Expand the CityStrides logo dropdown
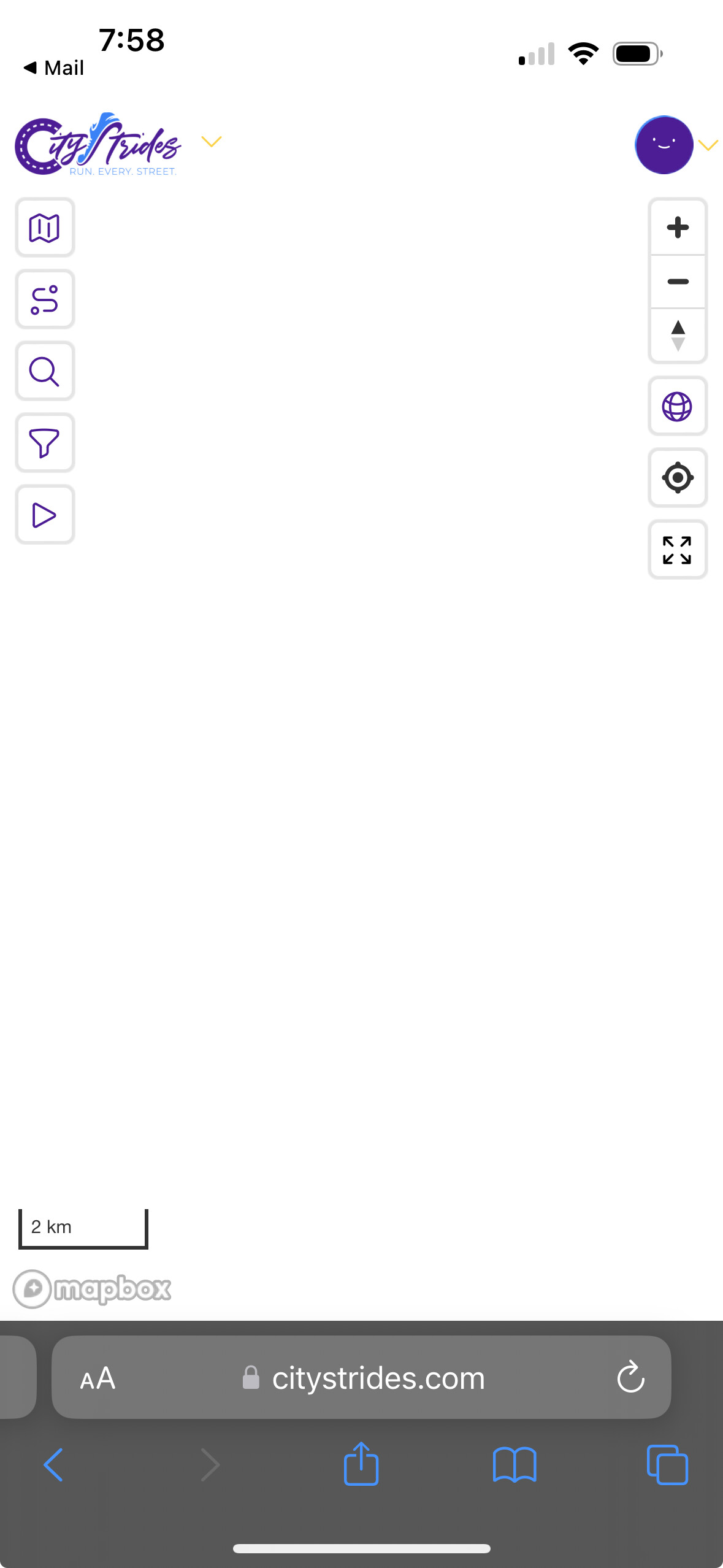Screen dimensions: 723x1568 tap(212, 142)
